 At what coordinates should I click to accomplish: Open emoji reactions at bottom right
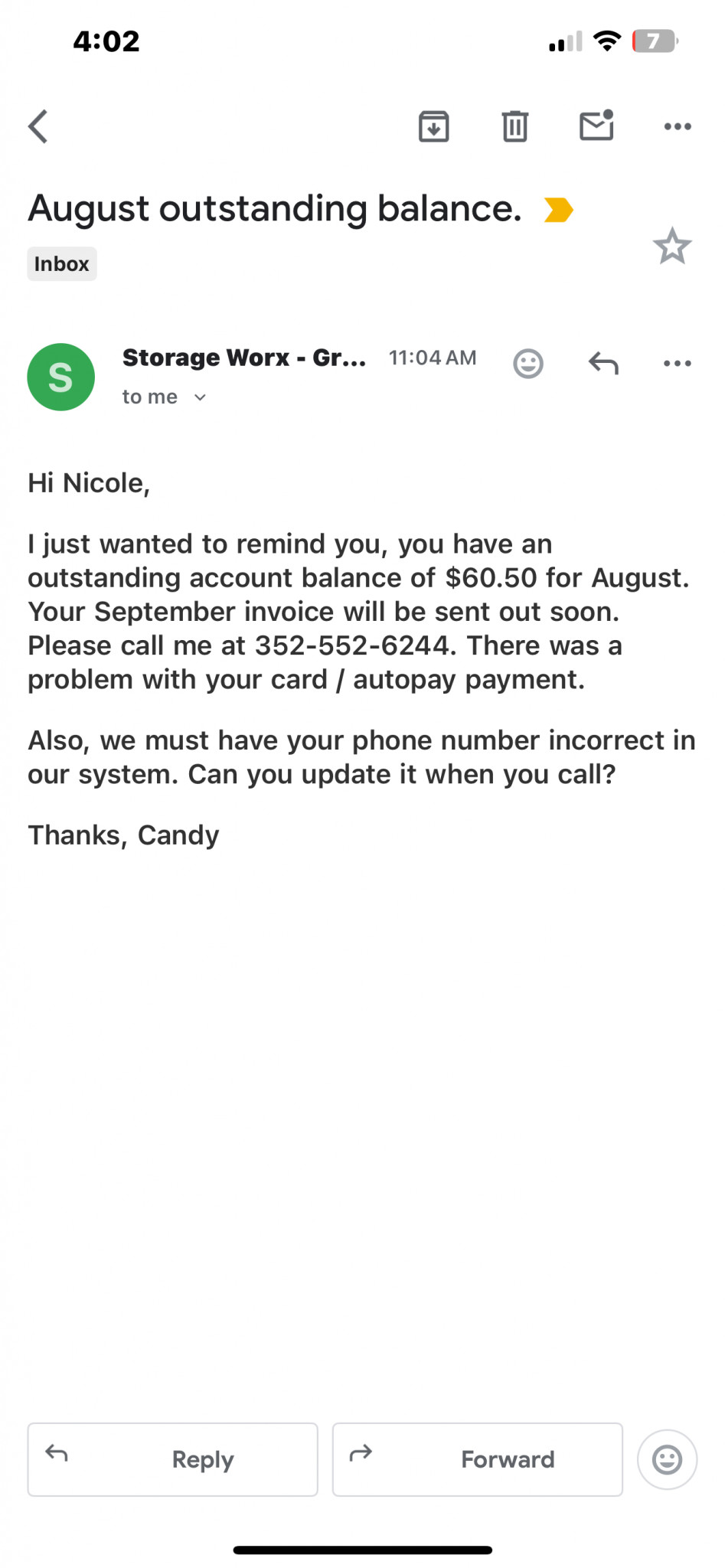click(x=667, y=1459)
